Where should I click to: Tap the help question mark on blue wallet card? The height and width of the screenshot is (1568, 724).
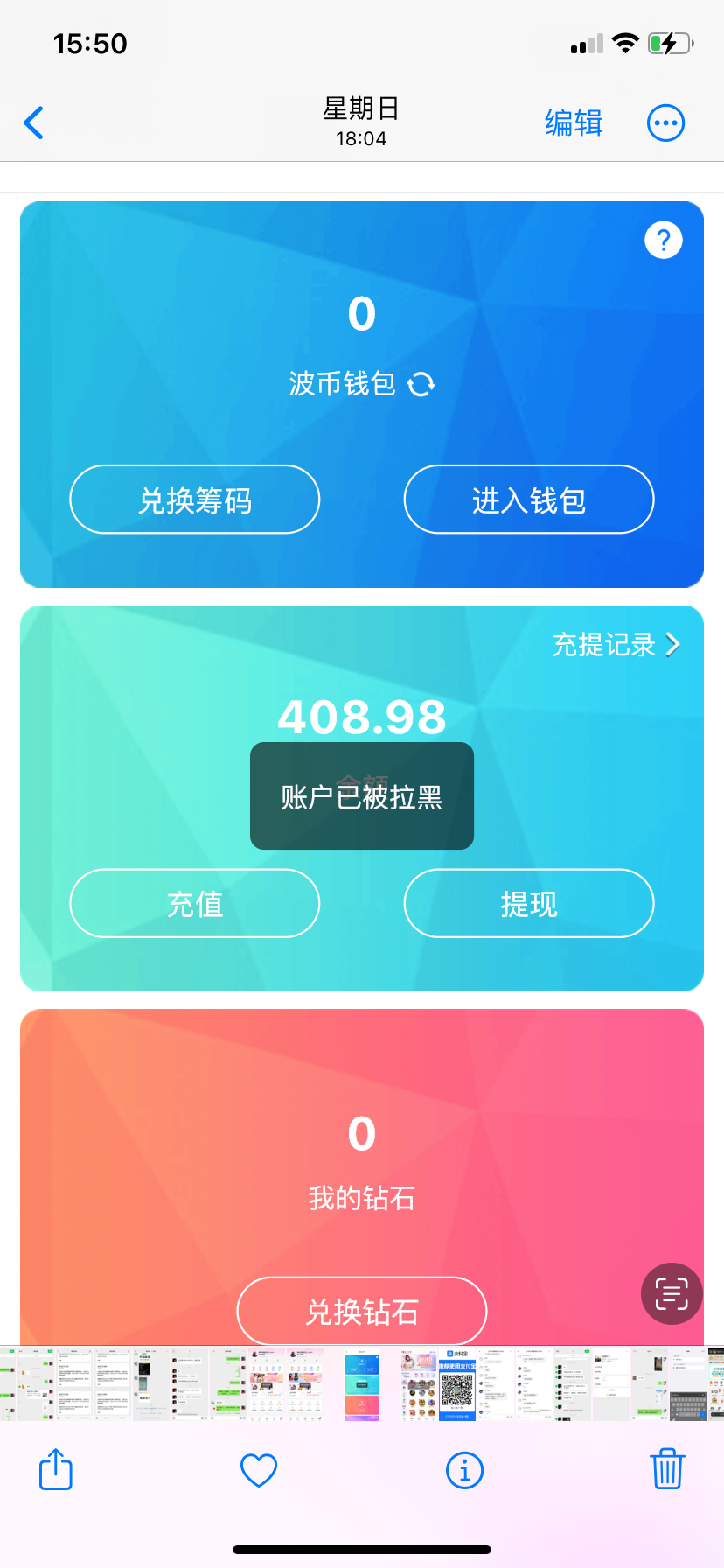click(x=663, y=240)
